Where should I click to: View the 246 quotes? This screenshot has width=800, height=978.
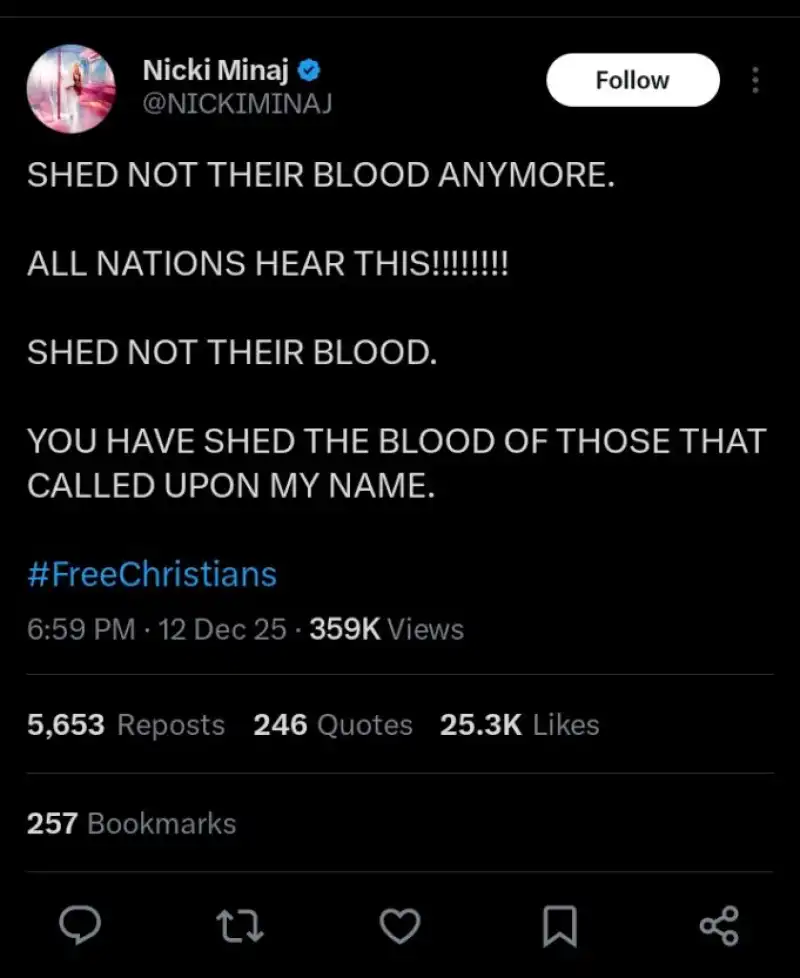(333, 725)
